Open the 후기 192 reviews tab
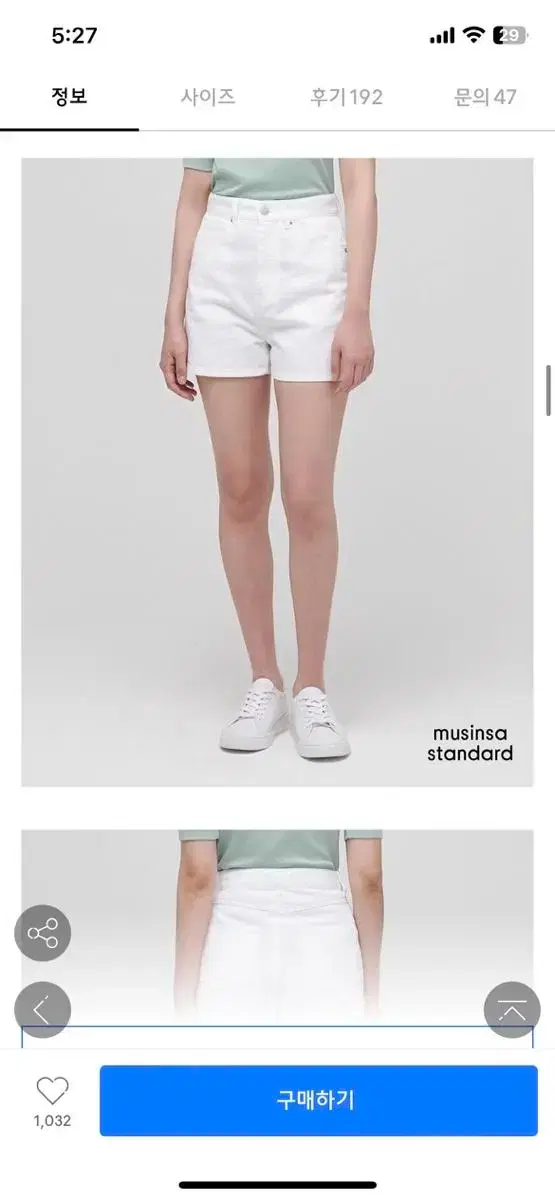The image size is (555, 1200). point(346,97)
